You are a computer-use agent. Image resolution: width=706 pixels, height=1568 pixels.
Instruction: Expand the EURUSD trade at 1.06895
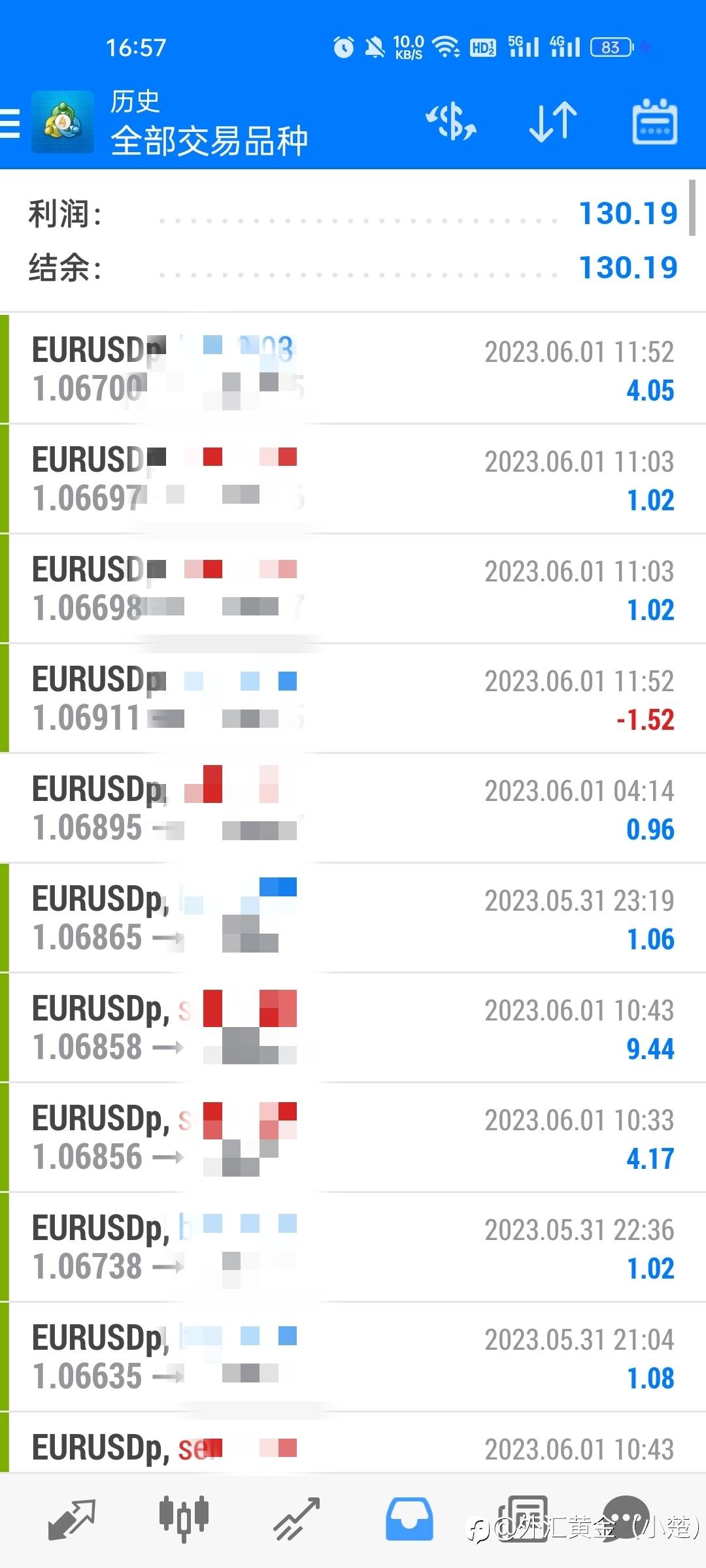point(353,808)
